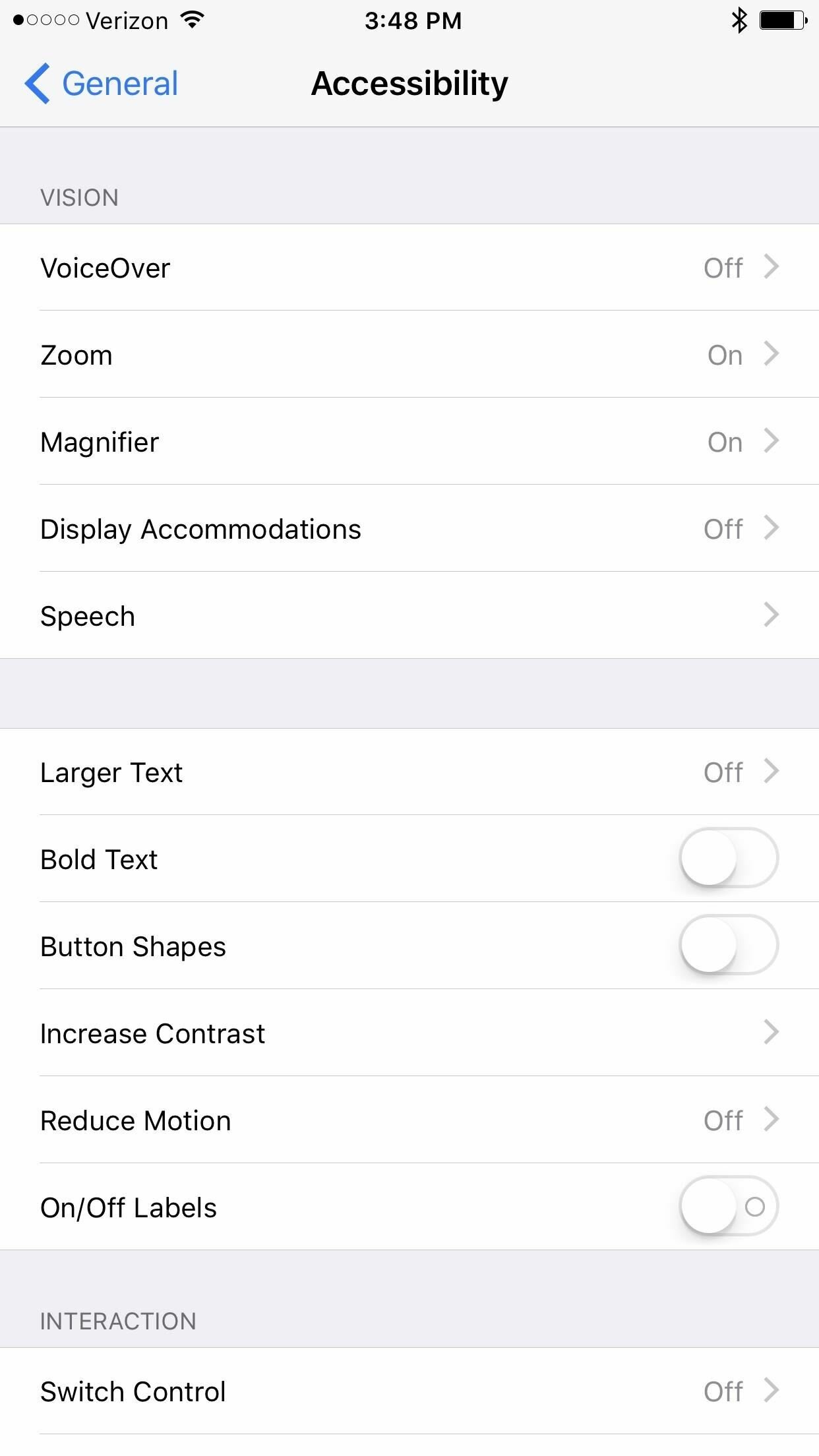Screen dimensions: 819x1456
Task: Enable the Bold Text switch
Action: pos(728,859)
